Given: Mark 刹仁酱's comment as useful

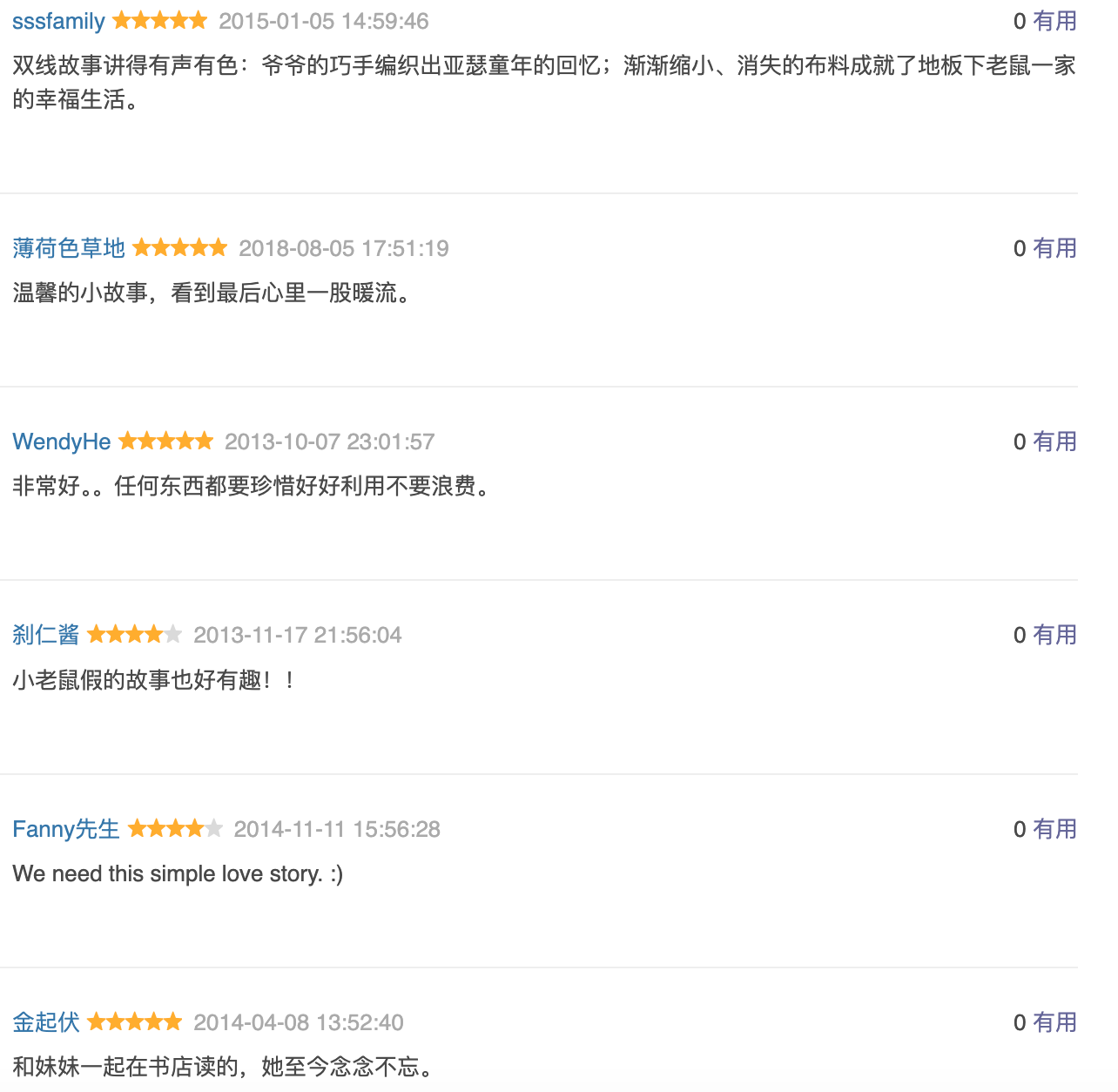Looking at the screenshot, I should point(1054,635).
